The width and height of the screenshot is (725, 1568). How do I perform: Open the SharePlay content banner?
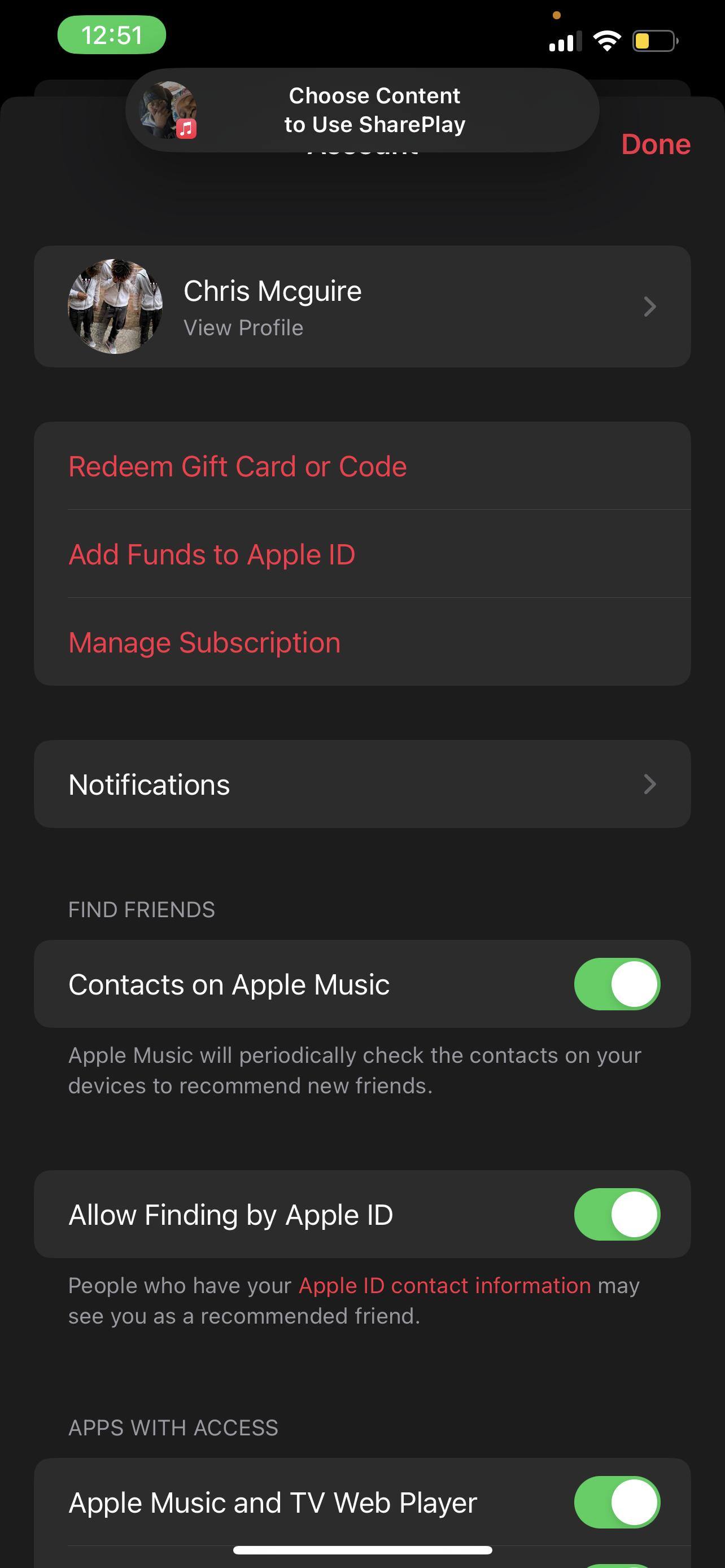pos(362,110)
